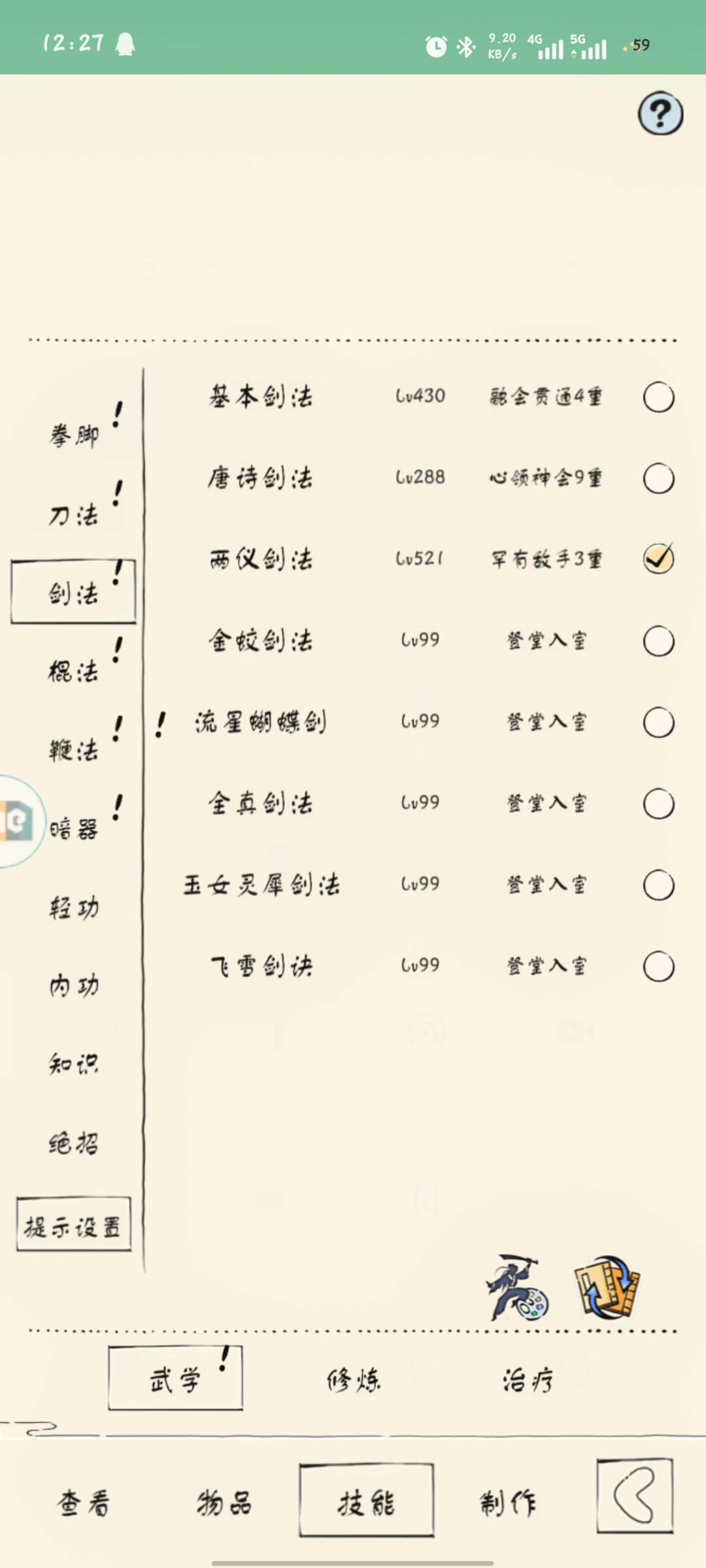
Task: Switch to the 拳脚 skill category
Action: pos(74,435)
